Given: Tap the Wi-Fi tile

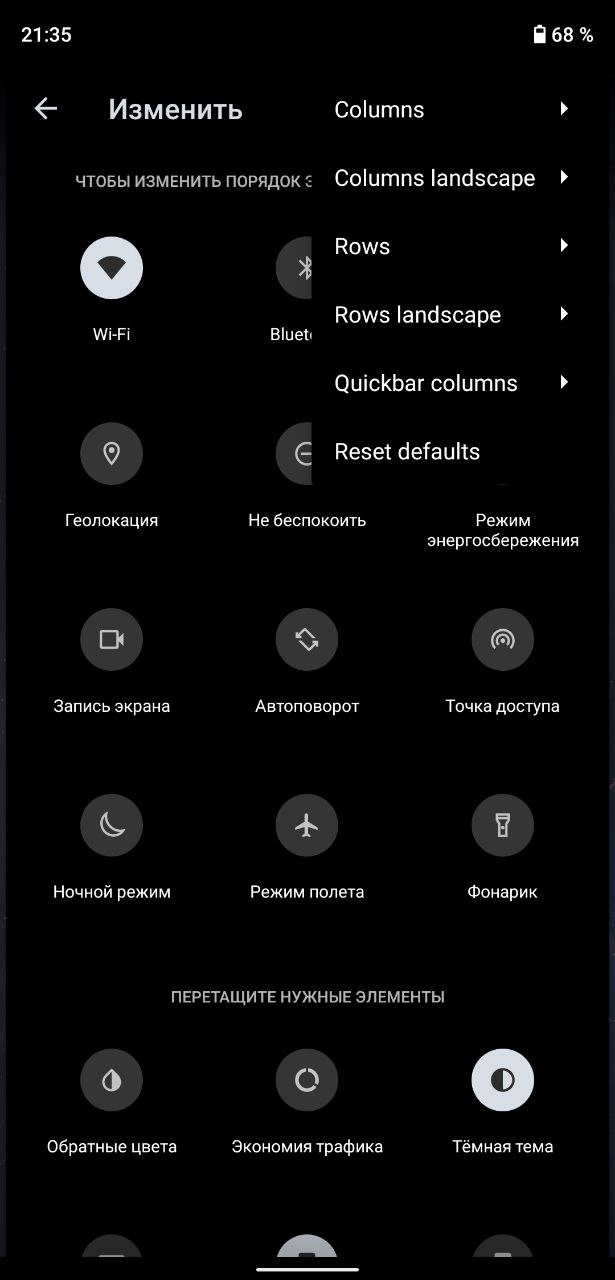Looking at the screenshot, I should click(111, 268).
